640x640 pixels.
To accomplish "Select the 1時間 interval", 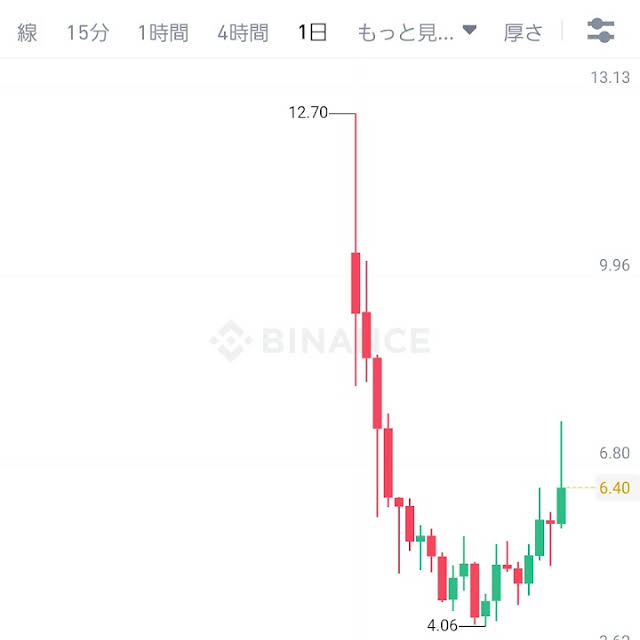I will [x=163, y=32].
